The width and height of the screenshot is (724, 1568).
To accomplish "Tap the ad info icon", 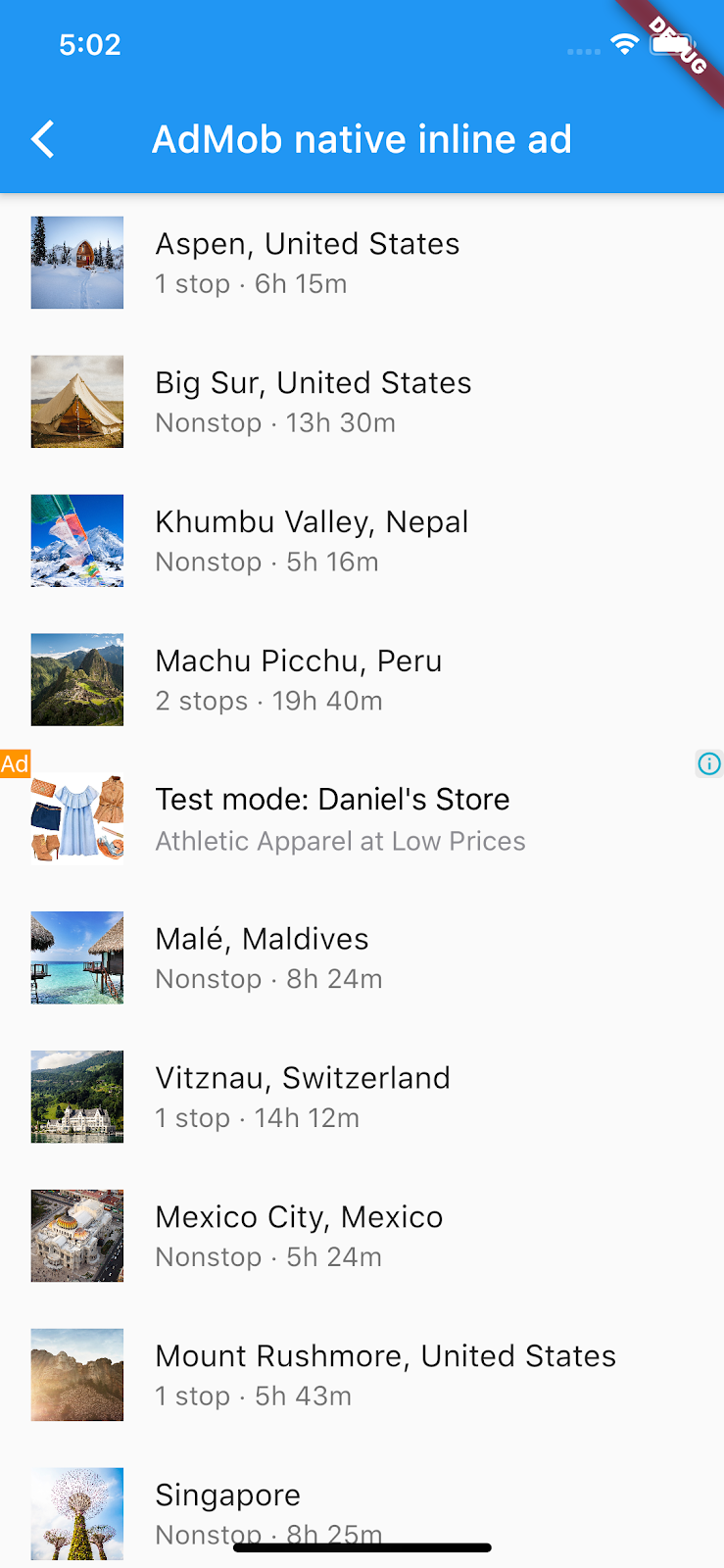I will [x=709, y=763].
